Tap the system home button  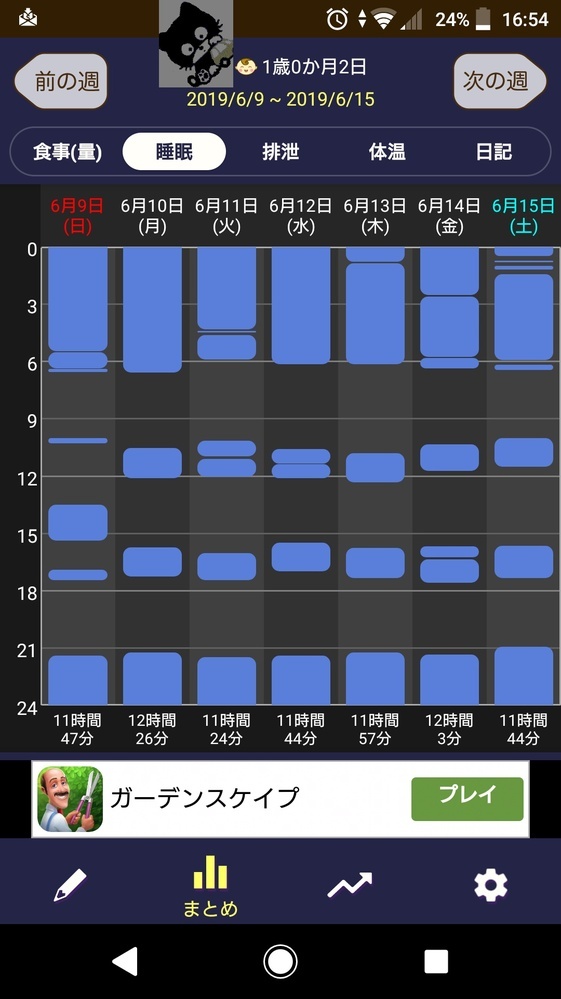(280, 961)
